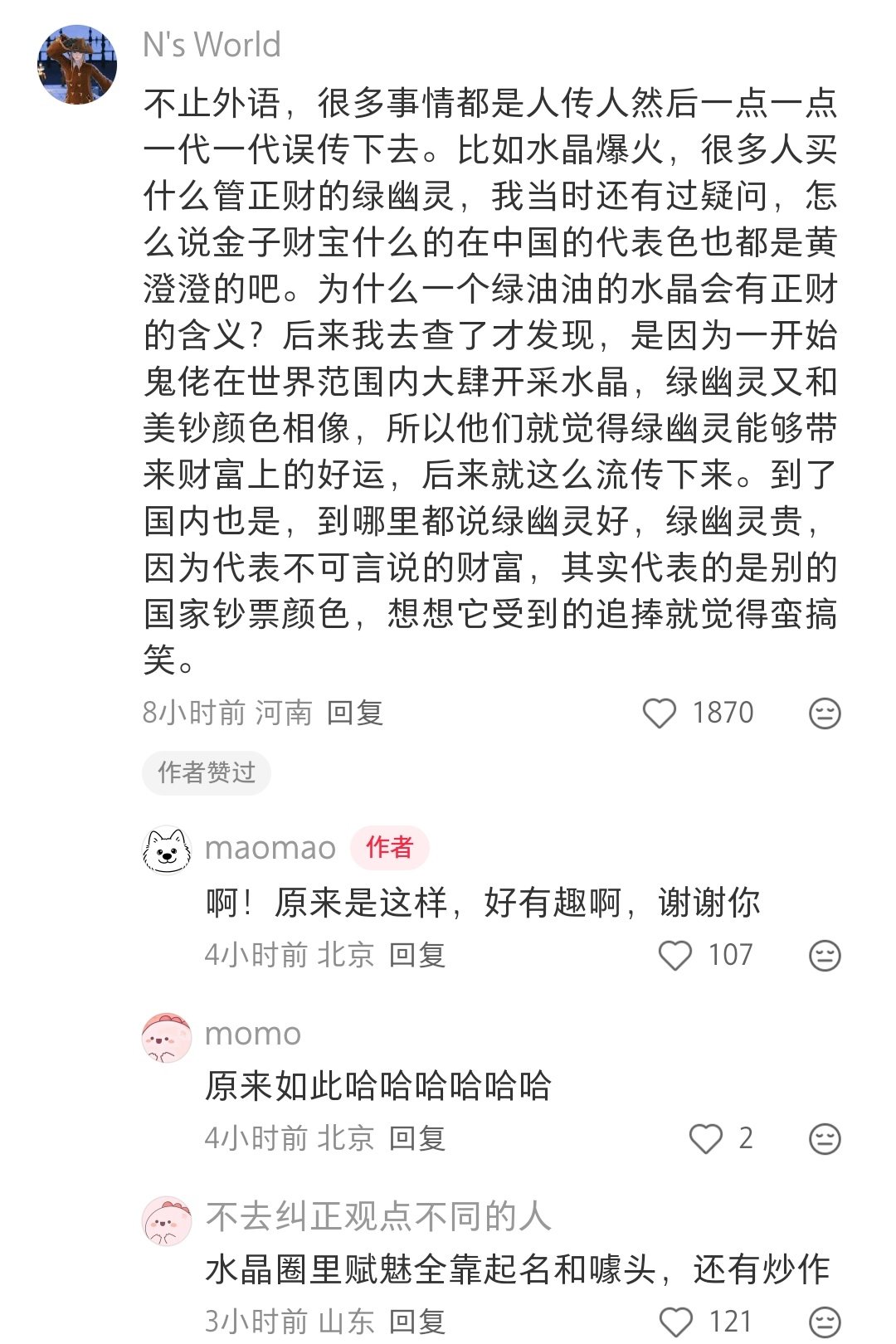
Task: Like N's World comment
Action: click(x=660, y=713)
